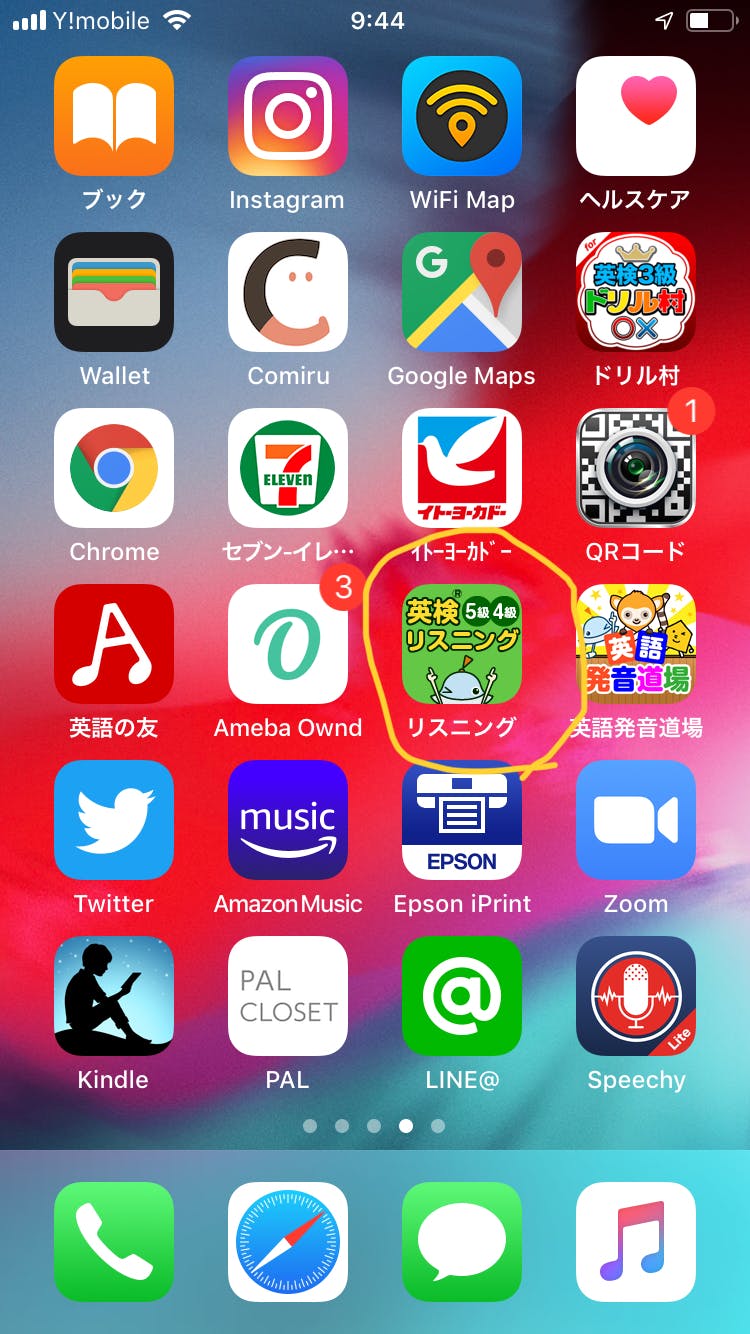The image size is (750, 1334).
Task: Launch the PAL CLOSET app
Action: pyautogui.click(x=287, y=996)
